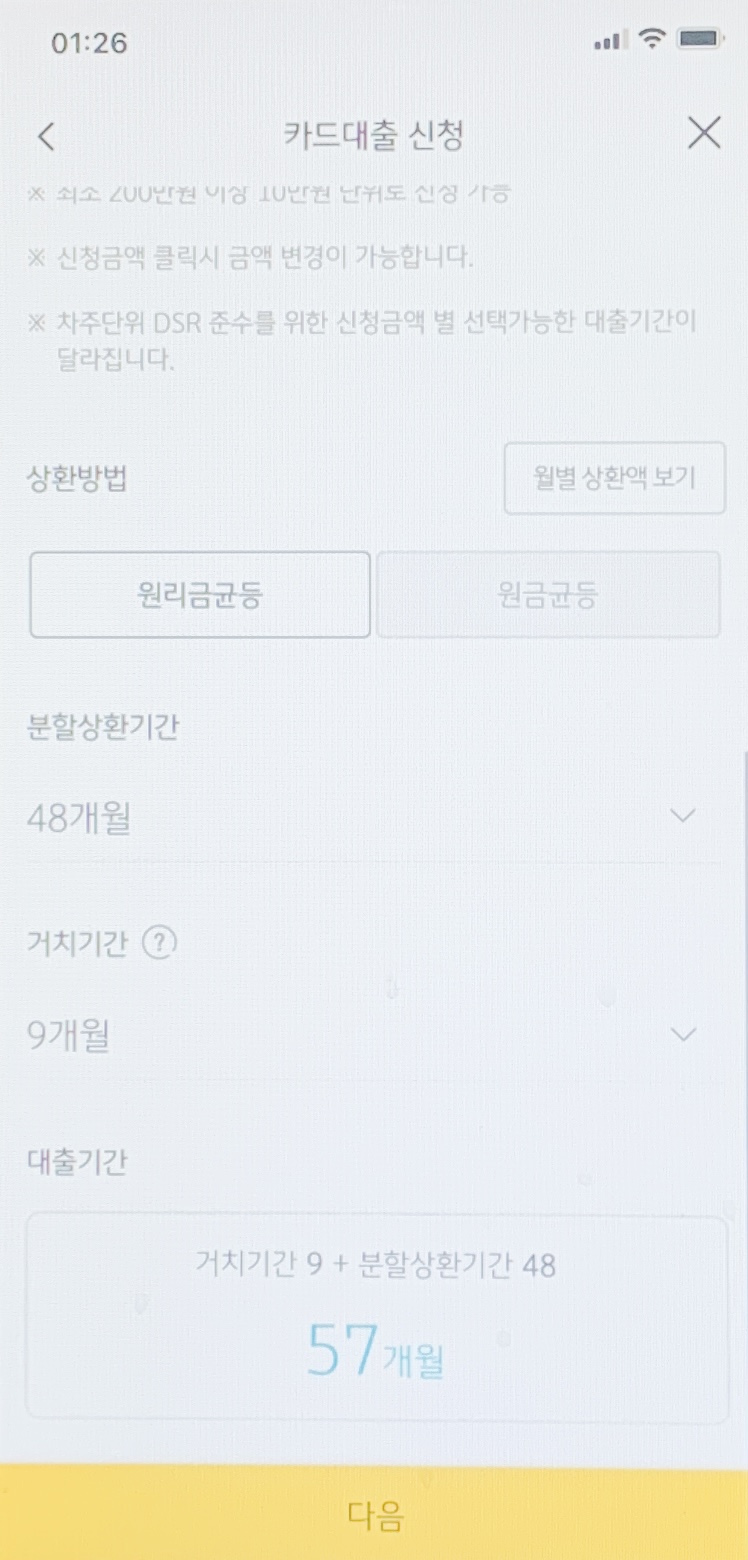
Task: Switch to 원금균등 repayment method
Action: 548,595
